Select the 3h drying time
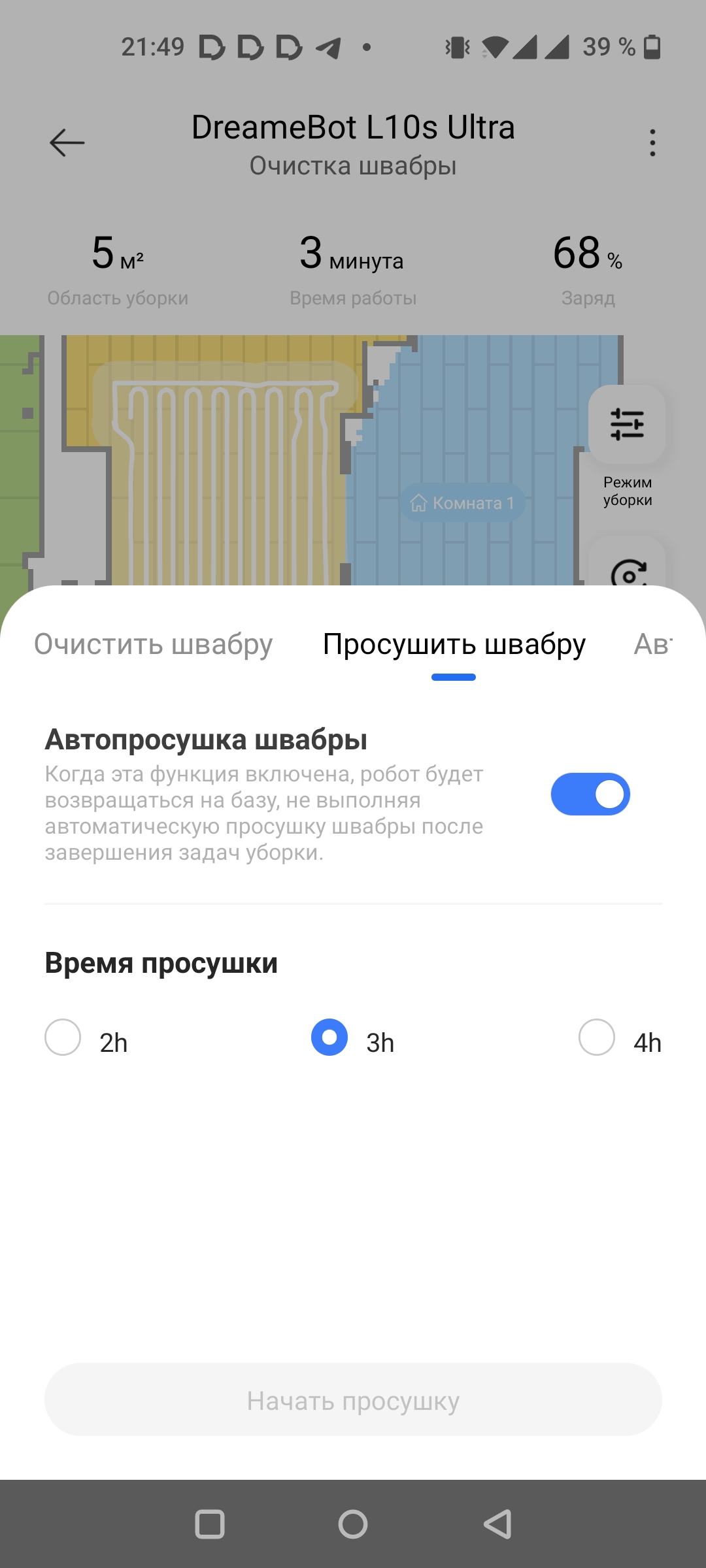Image resolution: width=706 pixels, height=1568 pixels. tap(329, 1037)
